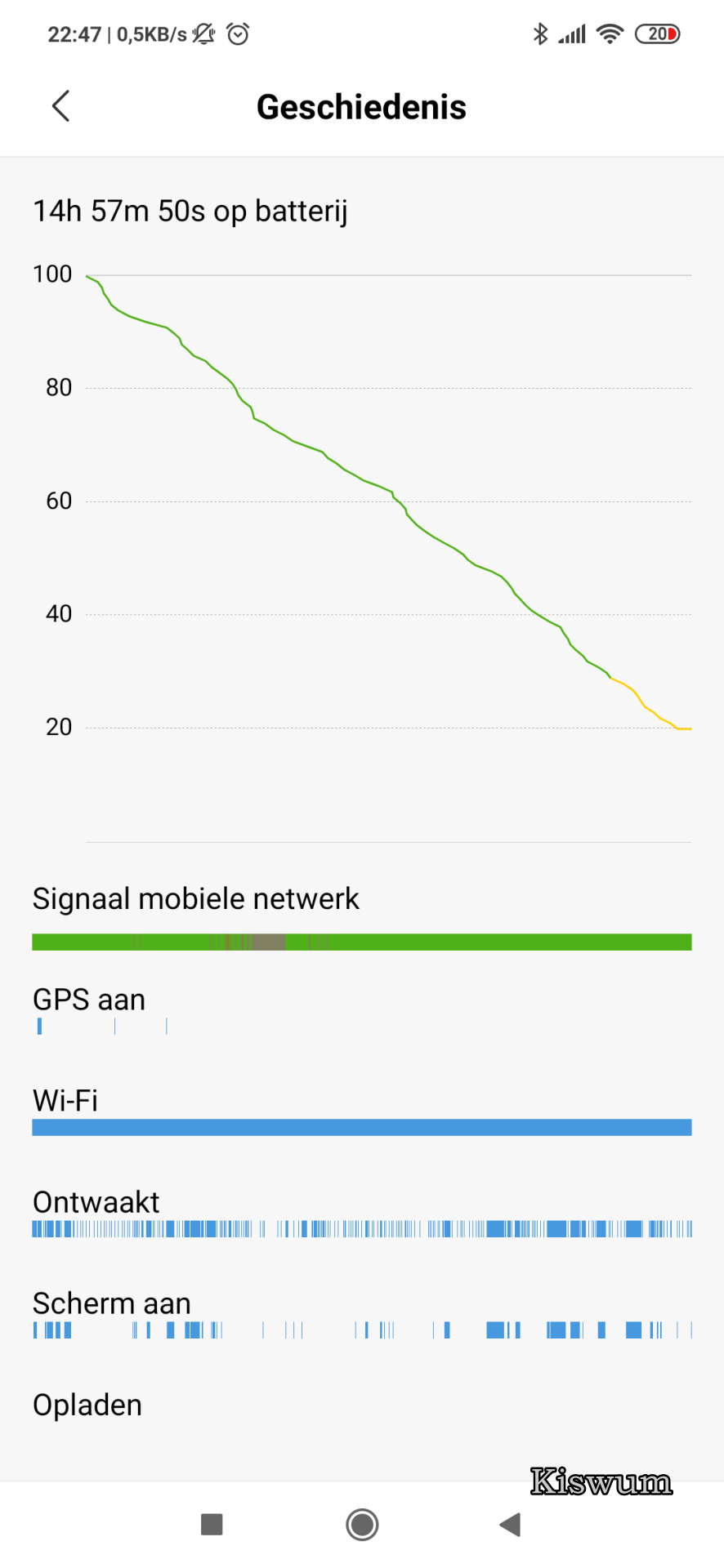Open recent apps with the square button
The image size is (724, 1568).
(212, 1524)
